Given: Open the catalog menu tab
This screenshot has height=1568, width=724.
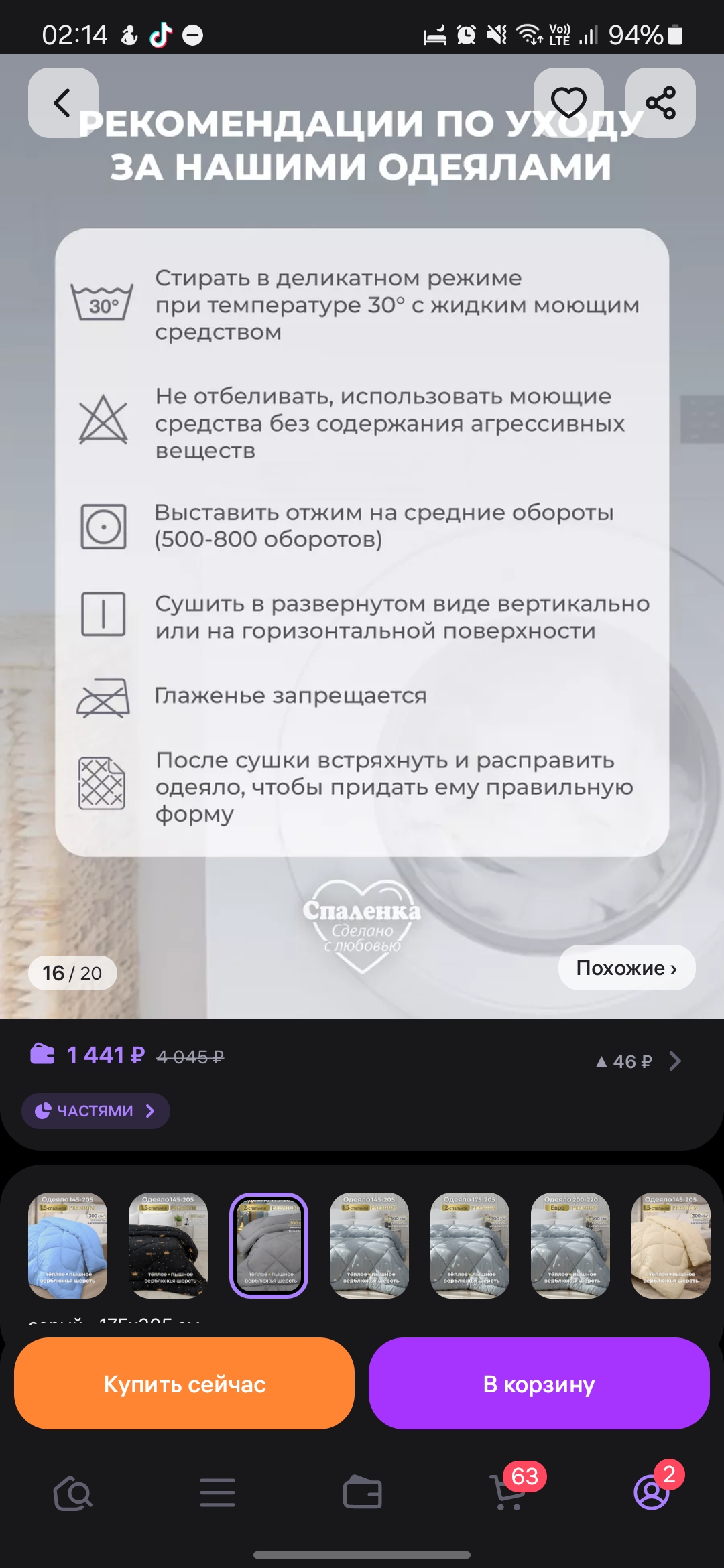Looking at the screenshot, I should point(217,1493).
